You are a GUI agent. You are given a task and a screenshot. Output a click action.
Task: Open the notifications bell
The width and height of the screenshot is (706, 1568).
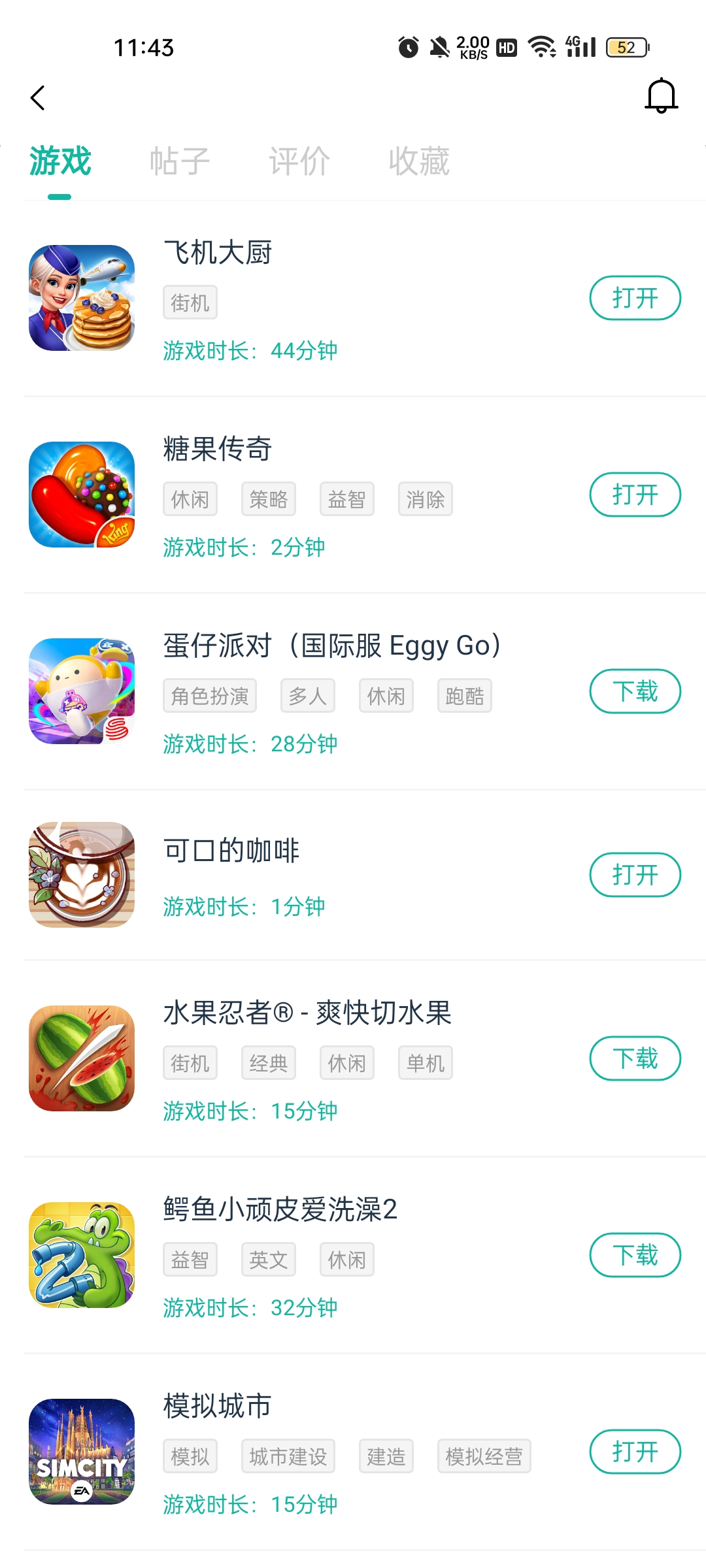(661, 96)
